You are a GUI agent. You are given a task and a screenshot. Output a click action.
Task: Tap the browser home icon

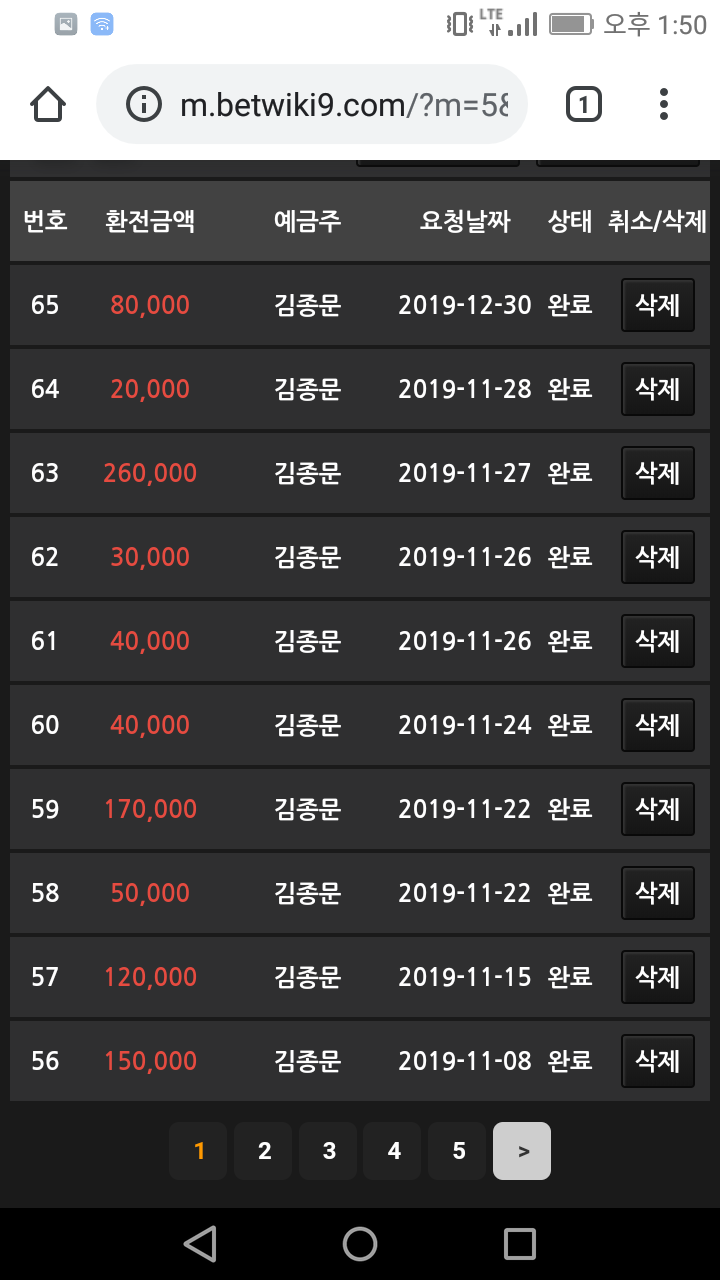[48, 104]
